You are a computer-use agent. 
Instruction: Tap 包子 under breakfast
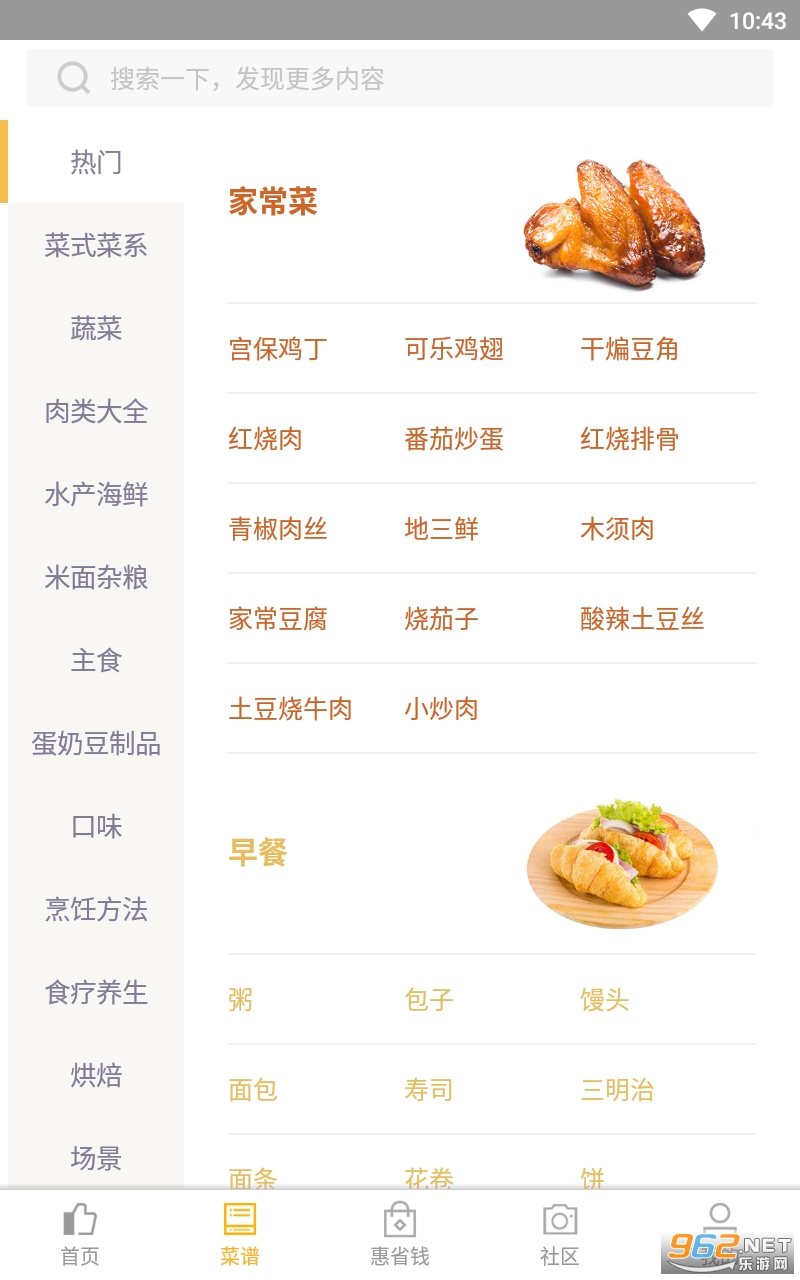(429, 999)
